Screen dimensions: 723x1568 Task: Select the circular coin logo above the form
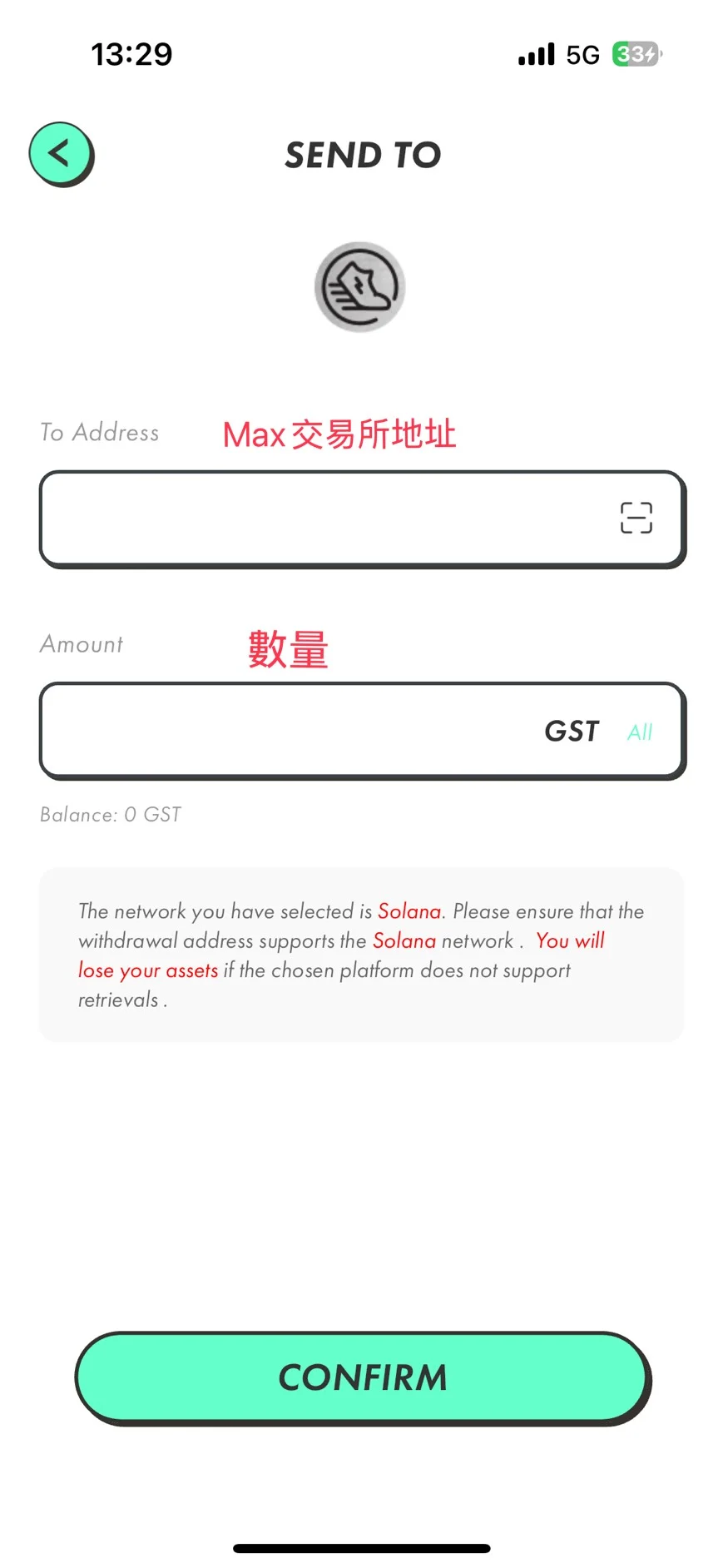point(359,286)
